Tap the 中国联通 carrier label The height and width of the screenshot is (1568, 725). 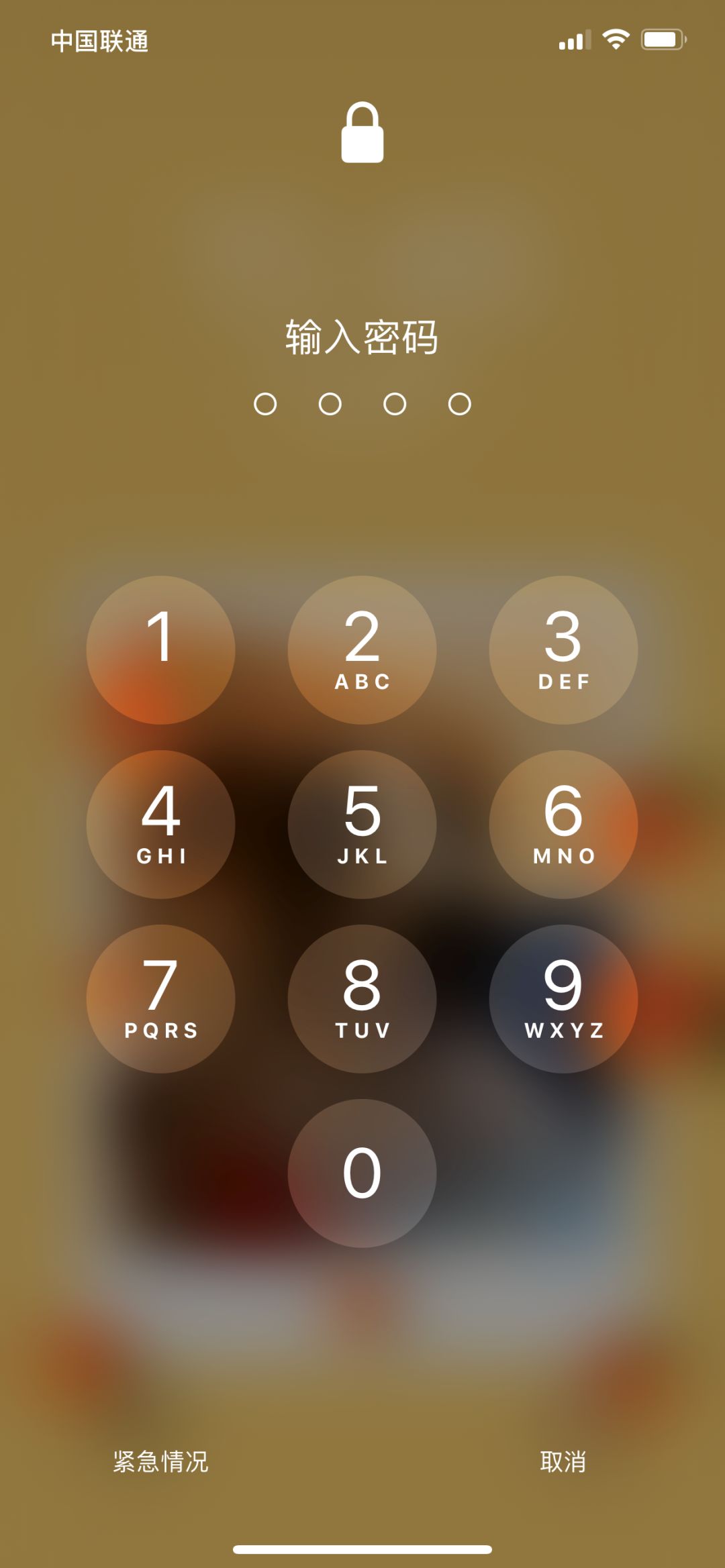point(102,40)
